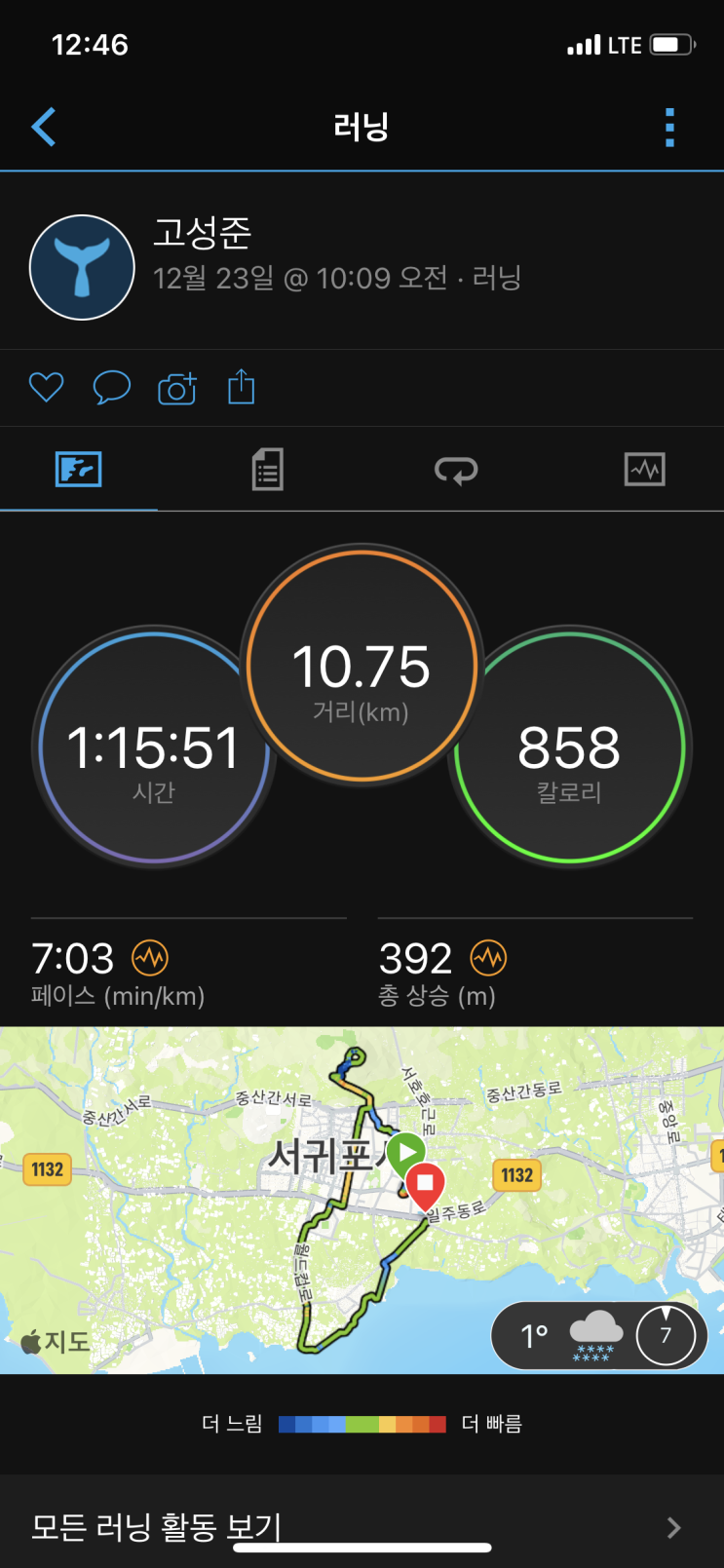Open the elevation chart icon beside 392
Image resolution: width=724 pixels, height=1568 pixels.
489,959
